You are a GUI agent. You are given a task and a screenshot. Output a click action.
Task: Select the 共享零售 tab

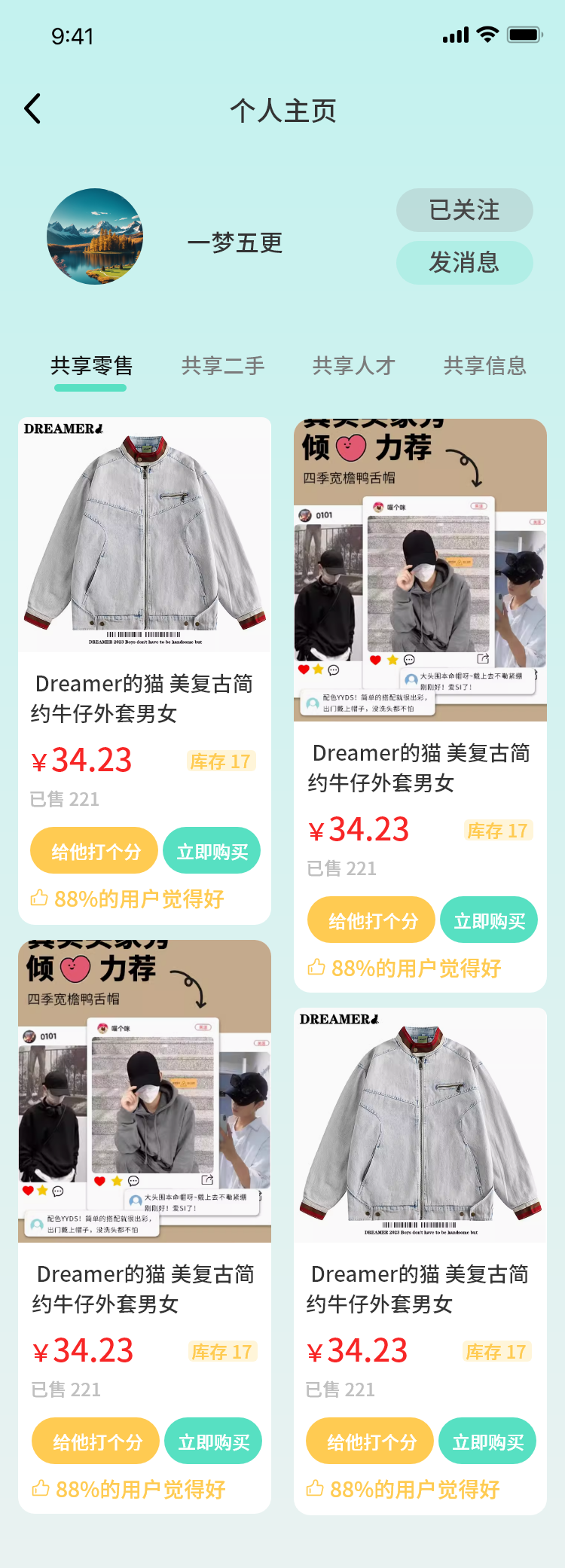point(91,366)
